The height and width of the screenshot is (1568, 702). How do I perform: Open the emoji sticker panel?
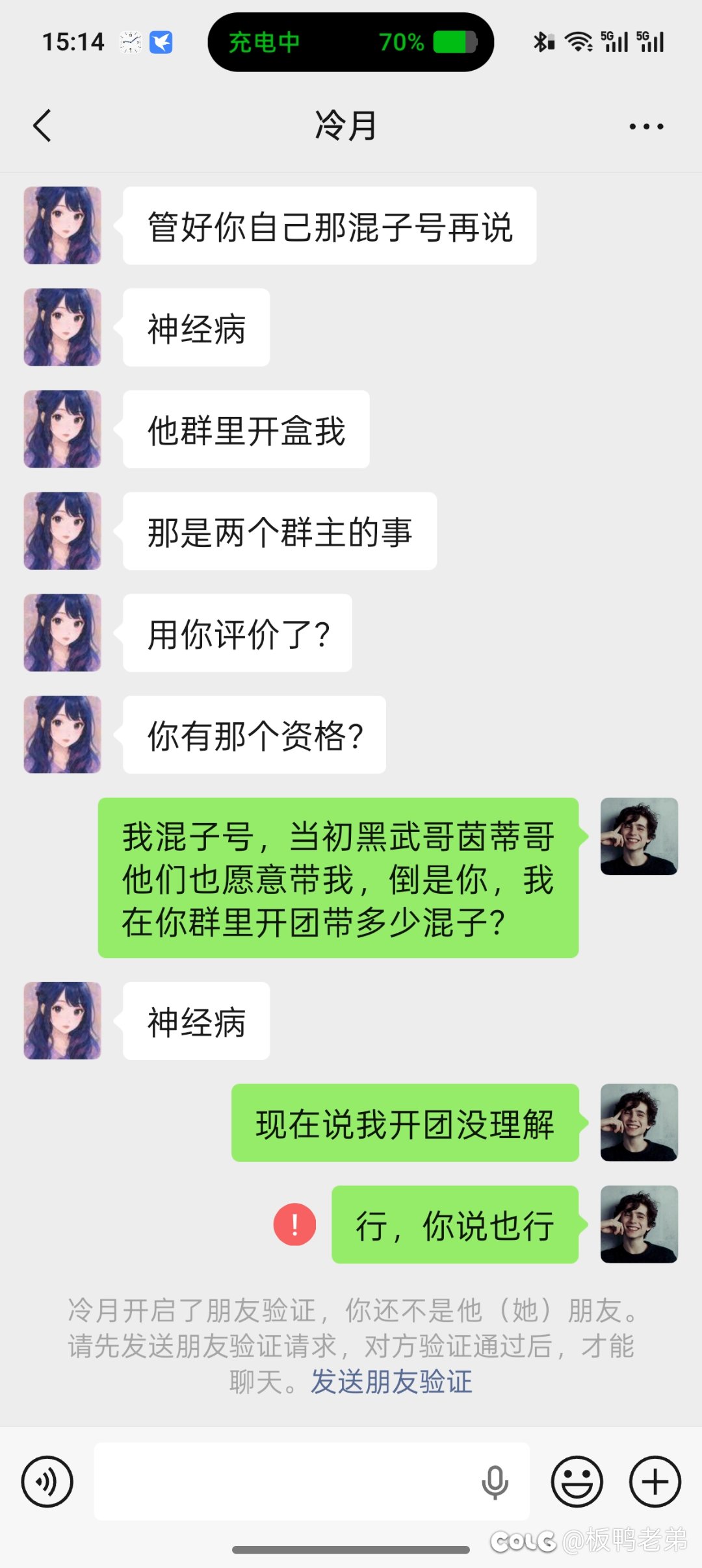pyautogui.click(x=577, y=1482)
